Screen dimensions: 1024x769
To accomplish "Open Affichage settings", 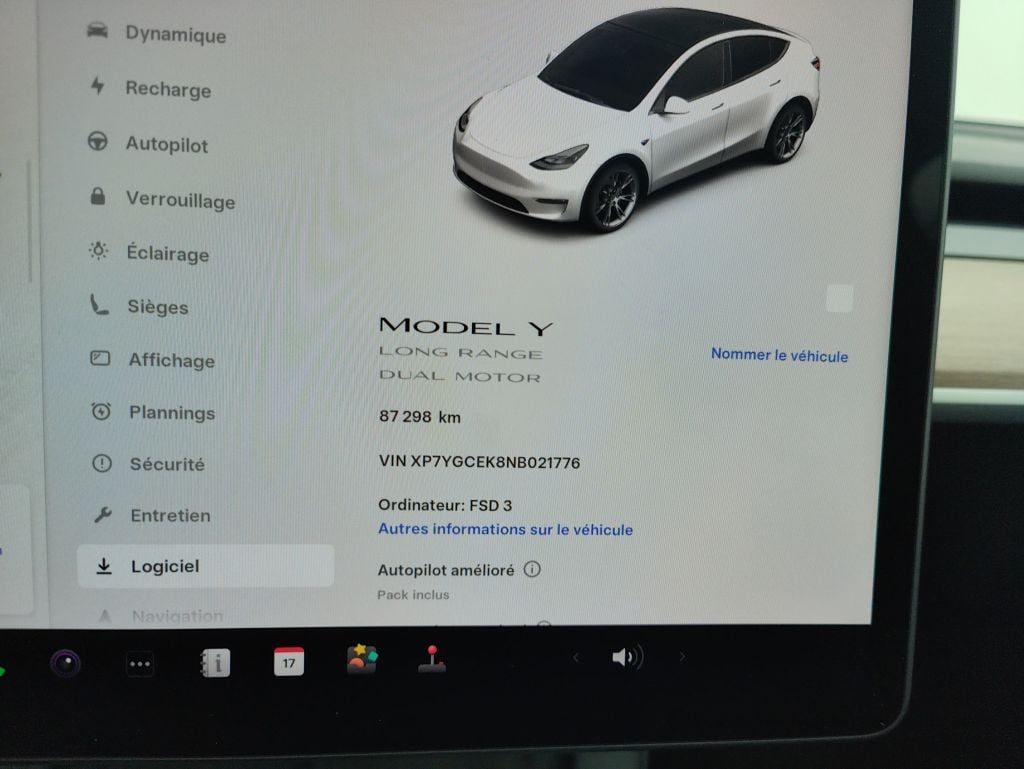I will [x=171, y=360].
